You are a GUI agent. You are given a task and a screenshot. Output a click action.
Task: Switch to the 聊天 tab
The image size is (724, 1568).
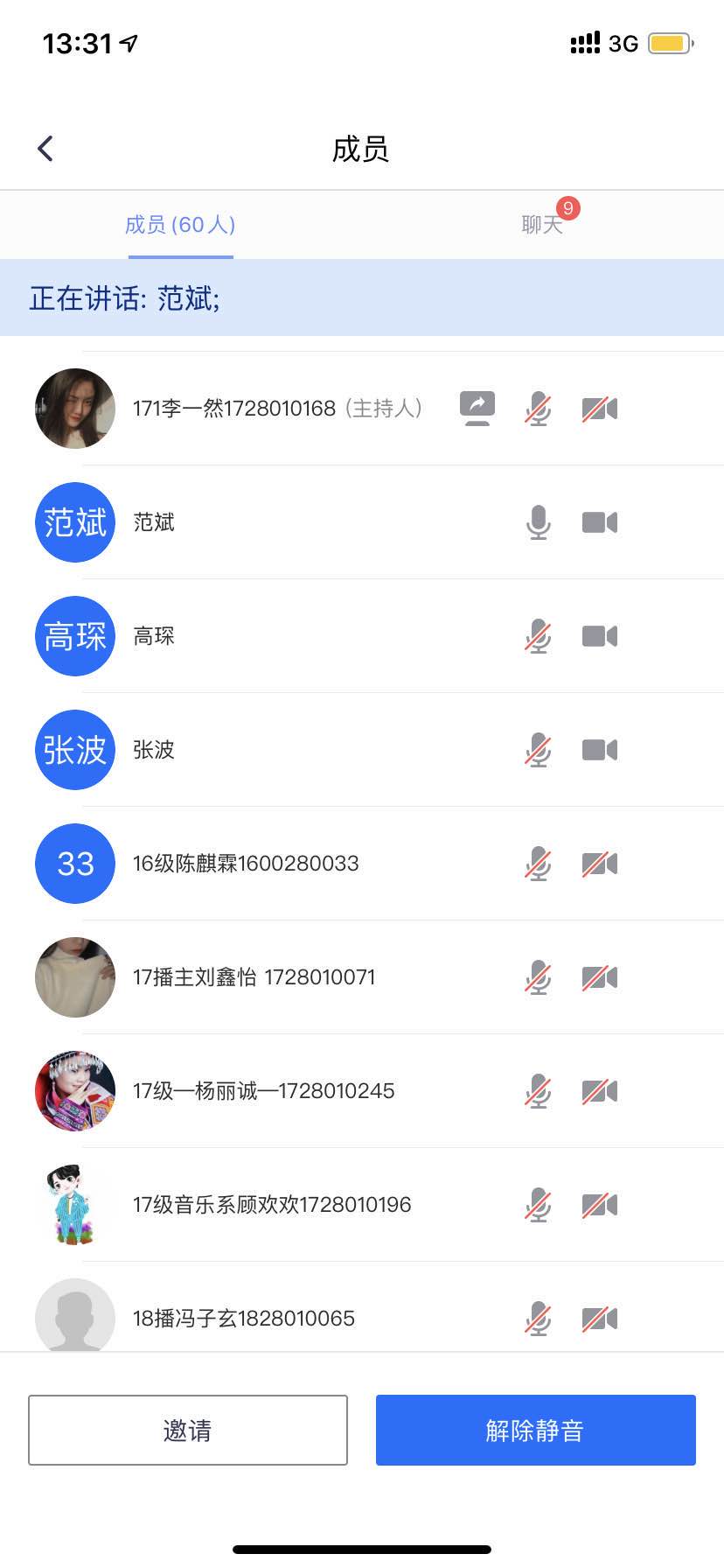(x=542, y=225)
